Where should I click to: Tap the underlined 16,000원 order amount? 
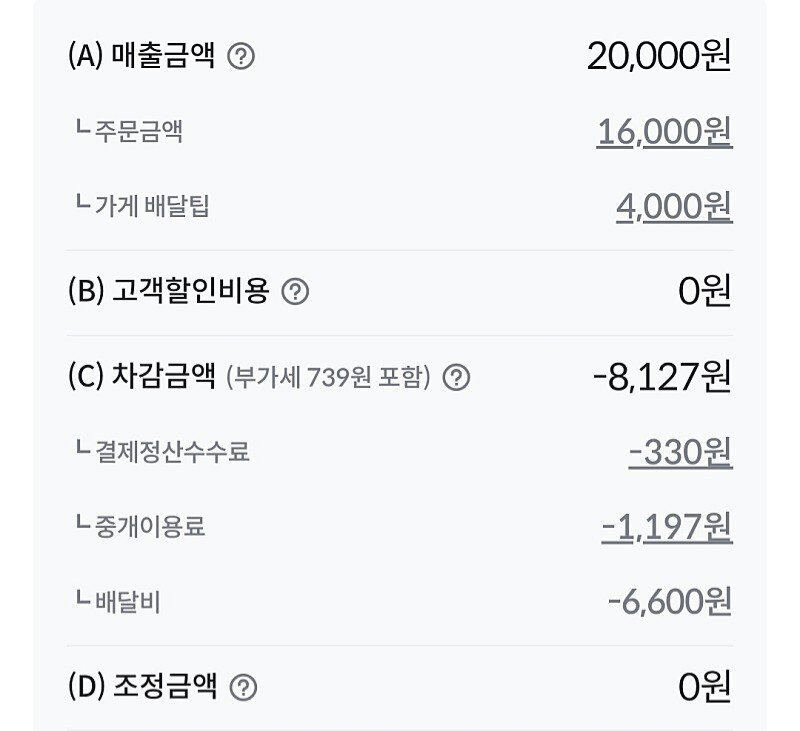coord(664,132)
